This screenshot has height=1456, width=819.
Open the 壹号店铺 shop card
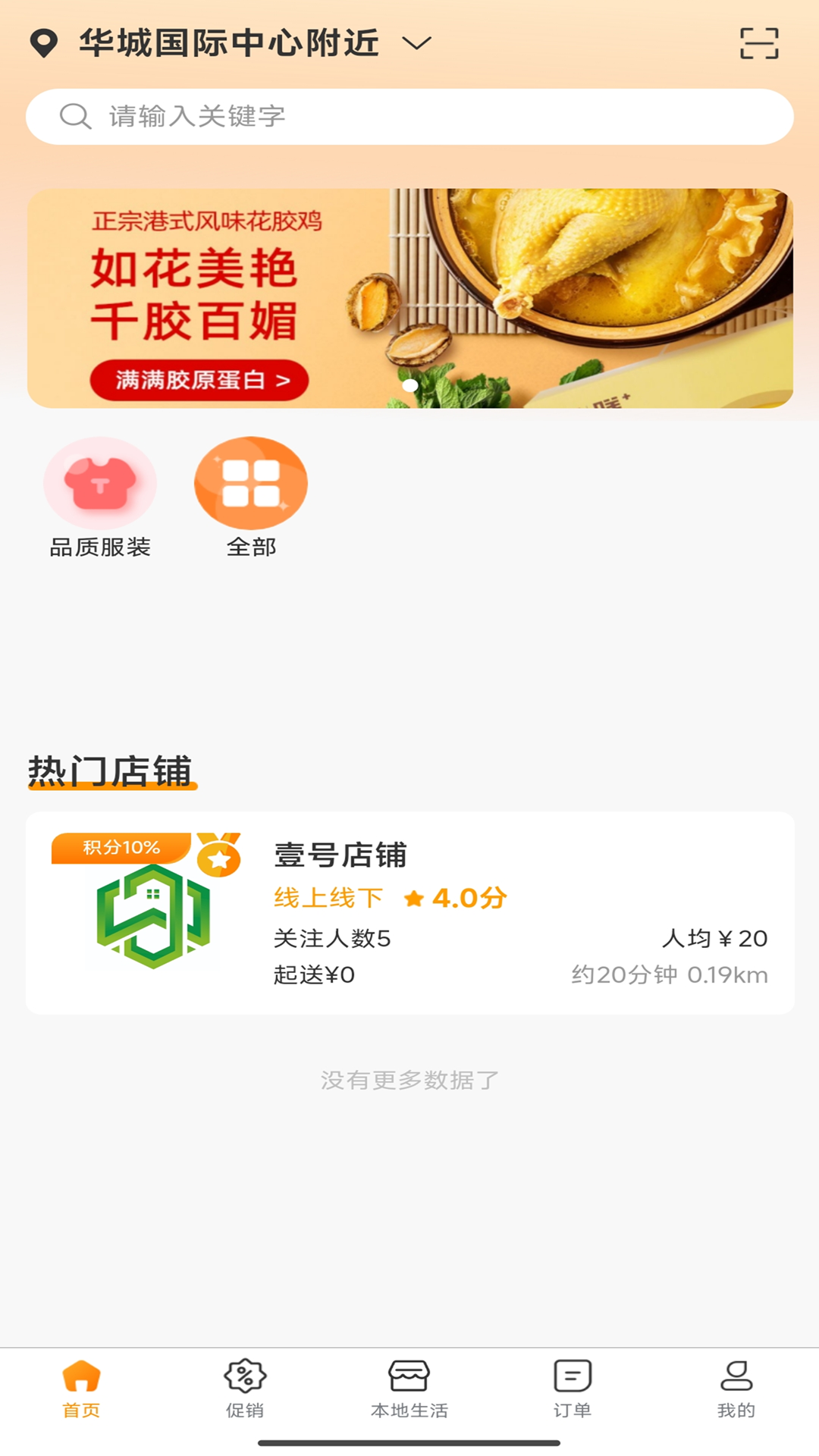point(409,910)
